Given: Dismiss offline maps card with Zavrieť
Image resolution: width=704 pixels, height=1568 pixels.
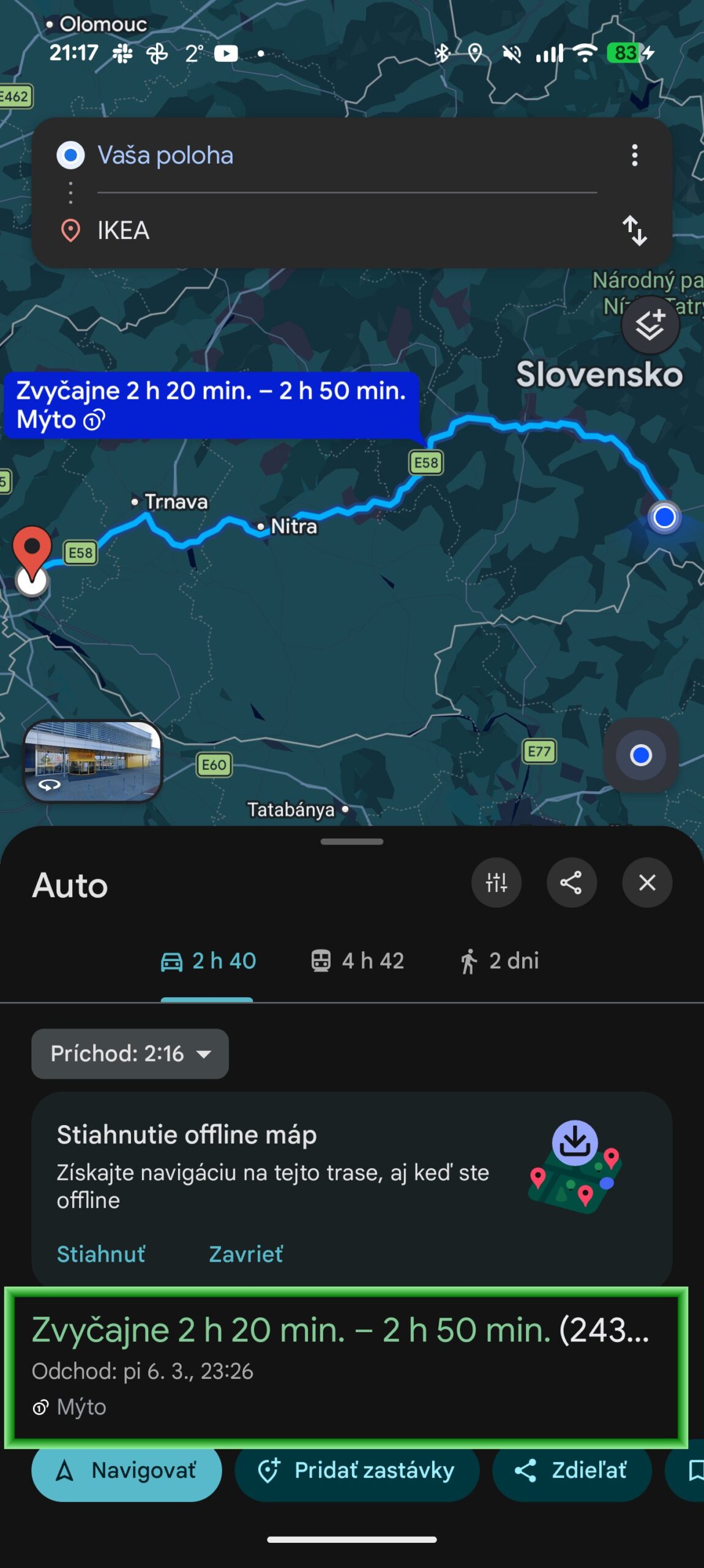Looking at the screenshot, I should tap(245, 1254).
